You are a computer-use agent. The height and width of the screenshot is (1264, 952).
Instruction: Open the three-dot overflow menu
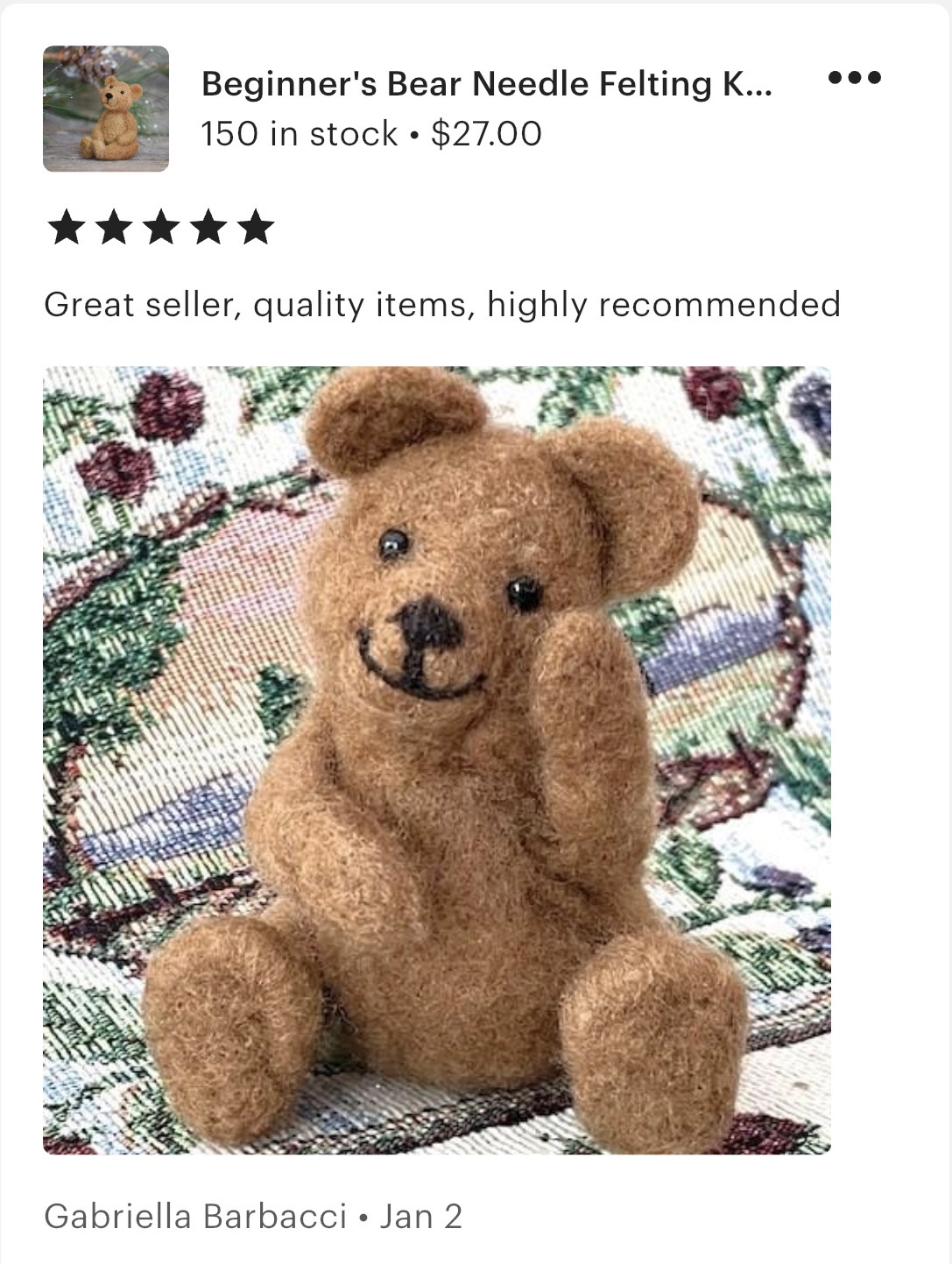pyautogui.click(x=854, y=78)
